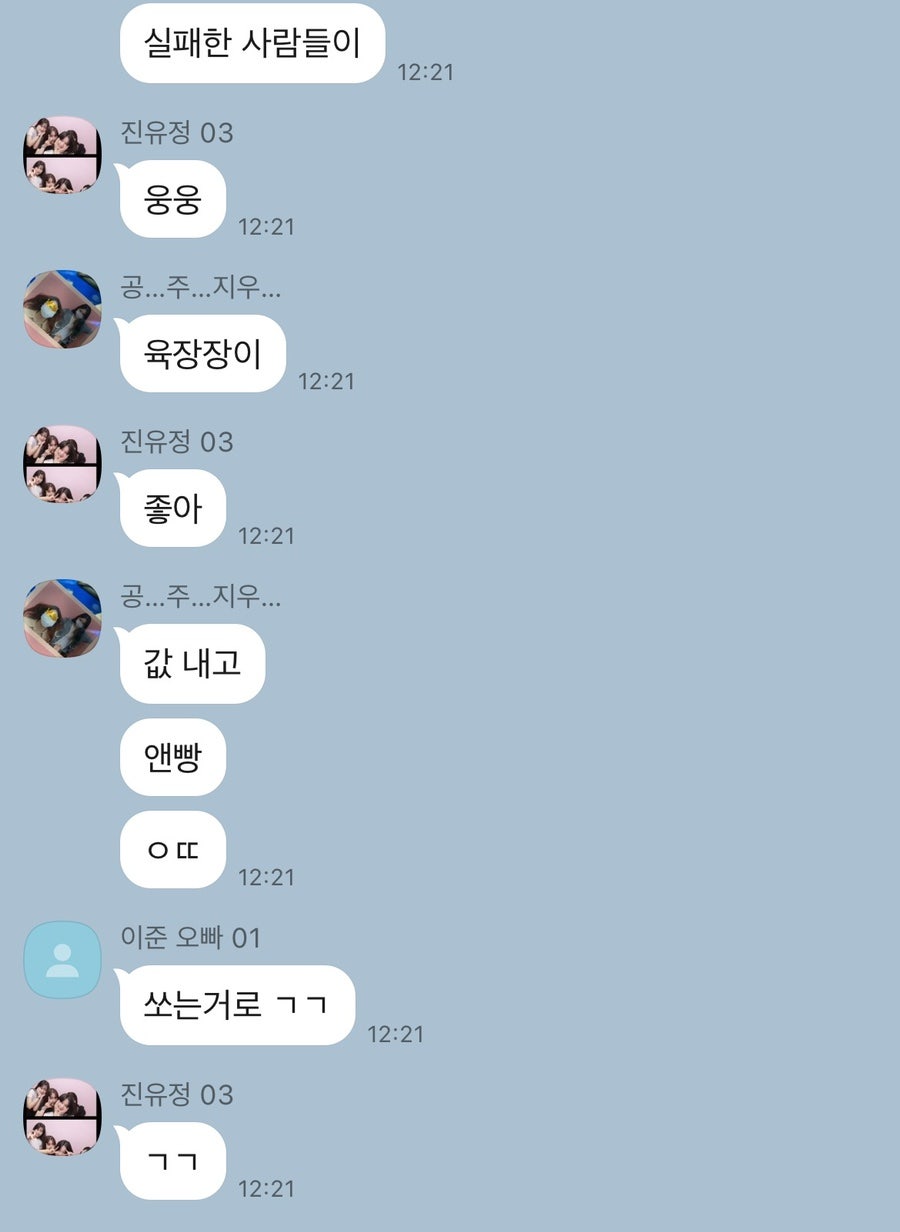Tap 진유정 03's avatar next to the 좋아 message

point(62,464)
